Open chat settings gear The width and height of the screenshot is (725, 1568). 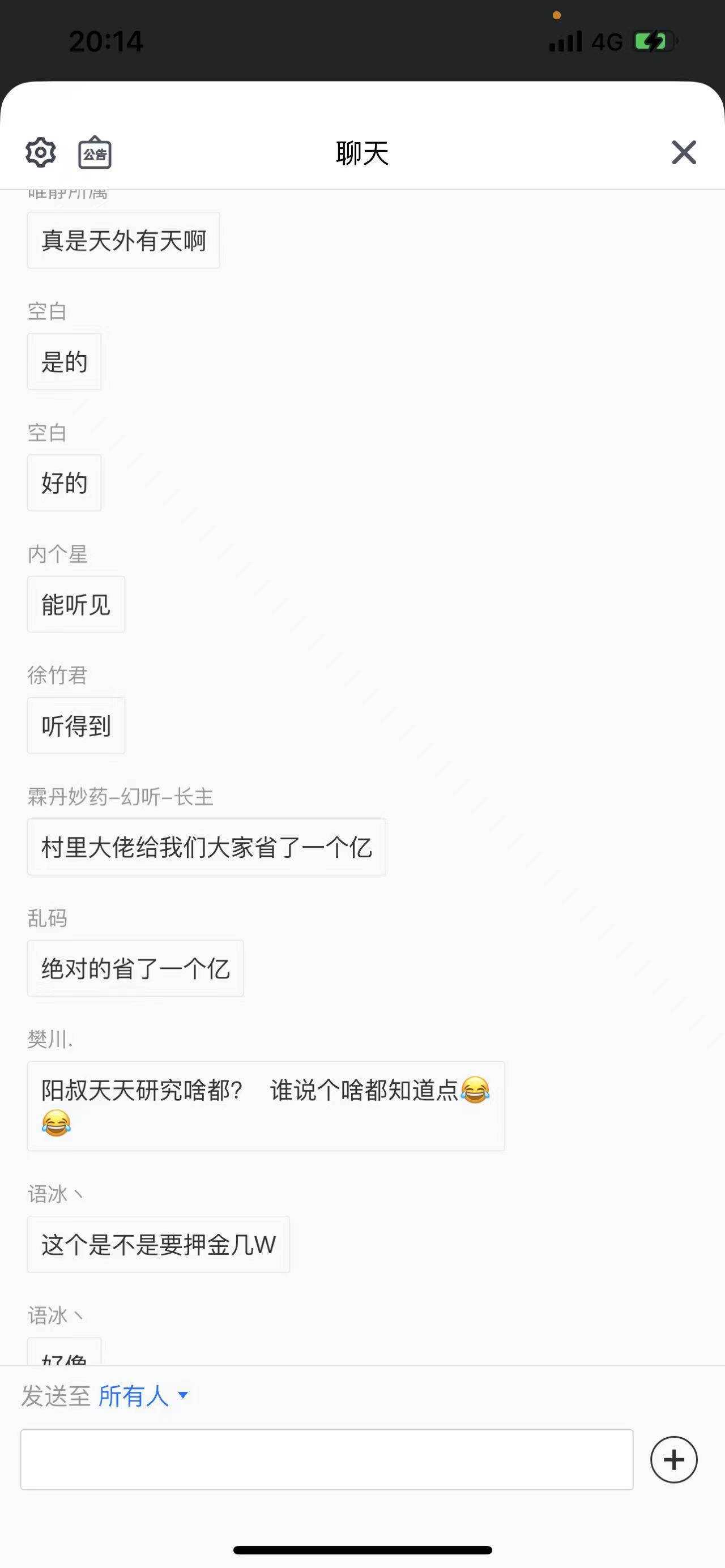[x=41, y=152]
